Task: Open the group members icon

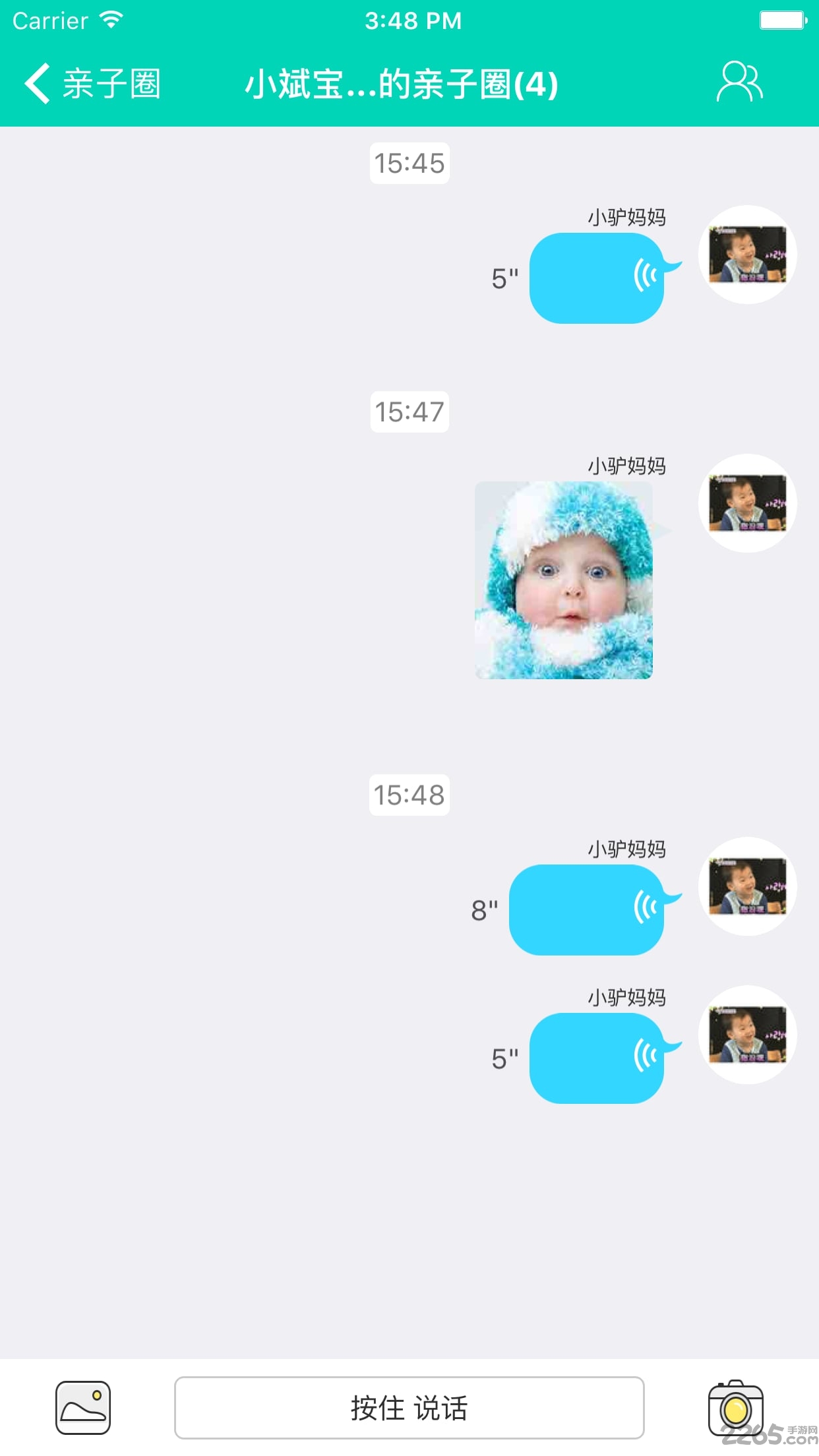Action: point(739,82)
